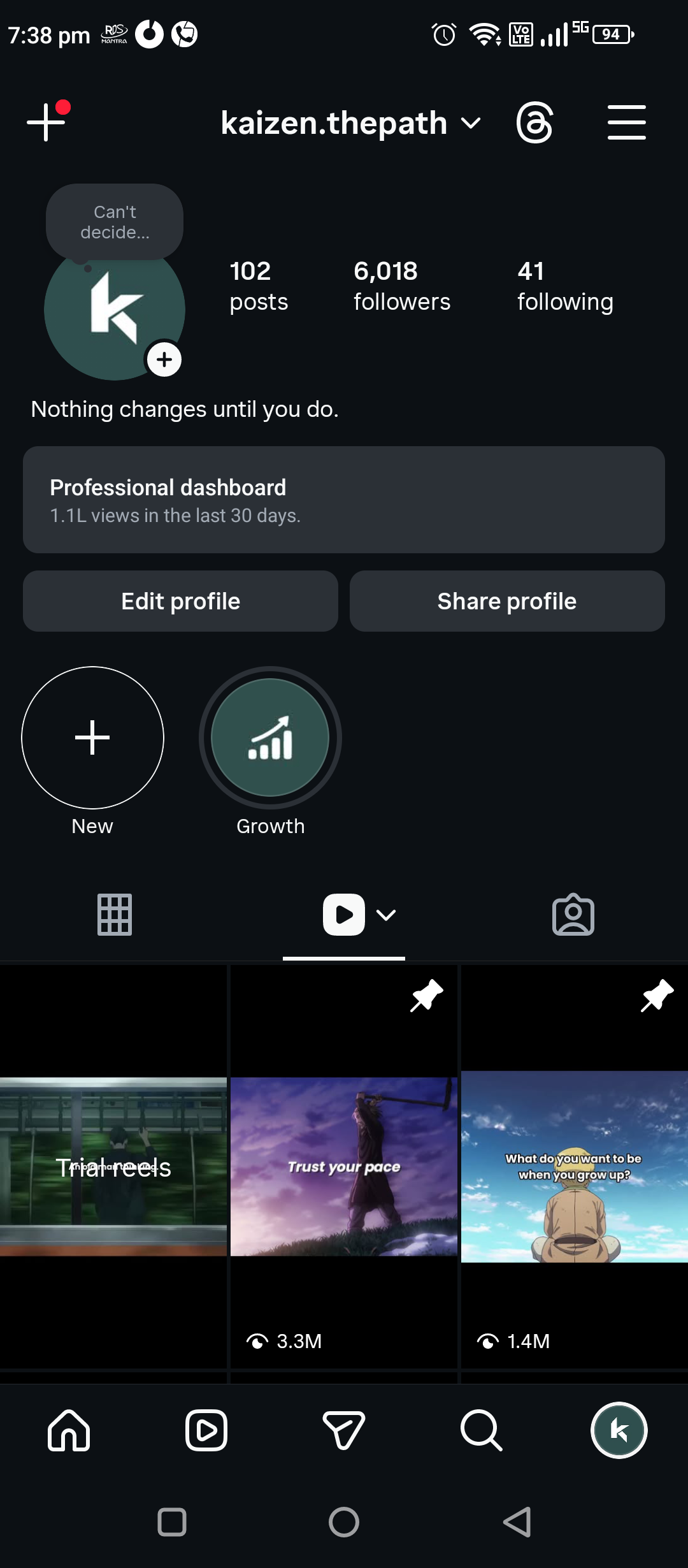Image resolution: width=688 pixels, height=1568 pixels.
Task: Go back using system back button
Action: pos(517,1522)
